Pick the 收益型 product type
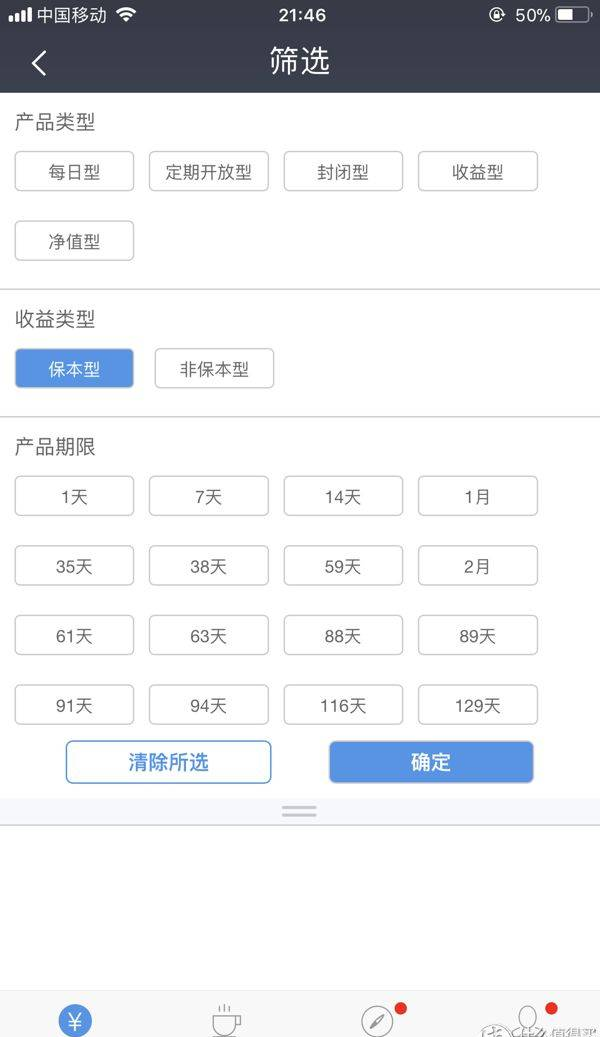Viewport: 600px width, 1037px height. [478, 171]
